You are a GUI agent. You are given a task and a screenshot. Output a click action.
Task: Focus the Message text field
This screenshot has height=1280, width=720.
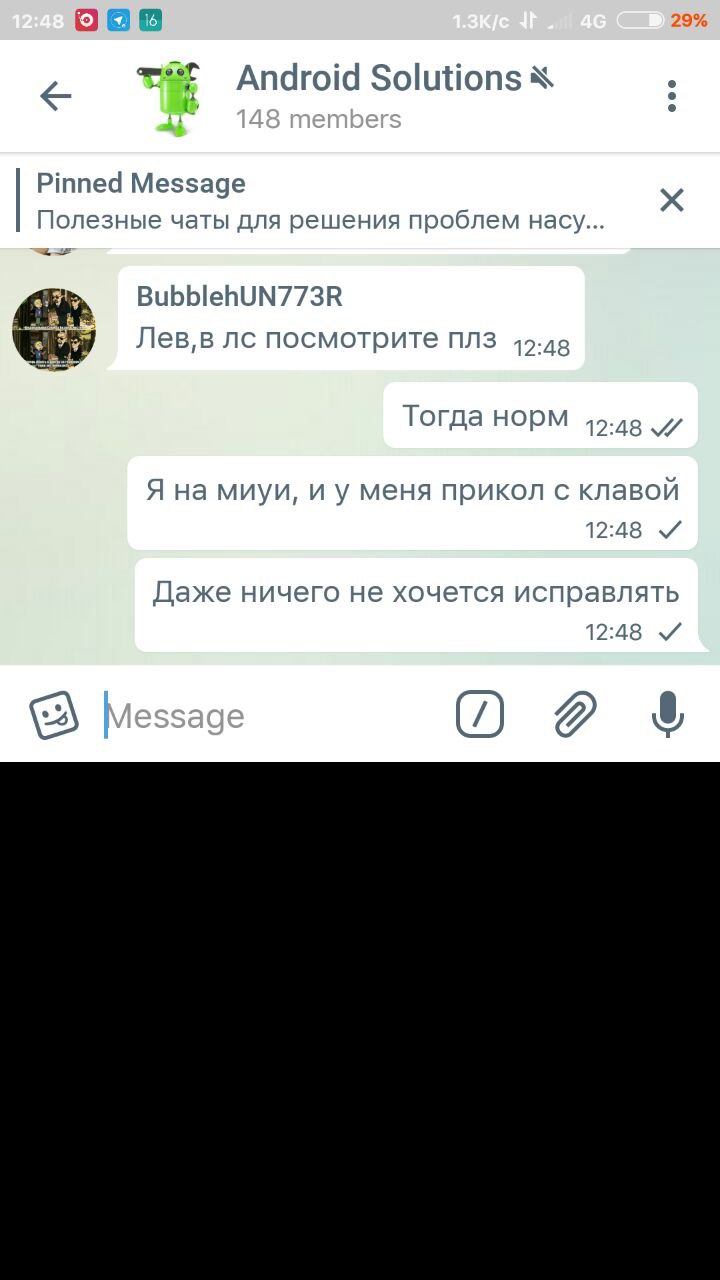click(x=270, y=716)
